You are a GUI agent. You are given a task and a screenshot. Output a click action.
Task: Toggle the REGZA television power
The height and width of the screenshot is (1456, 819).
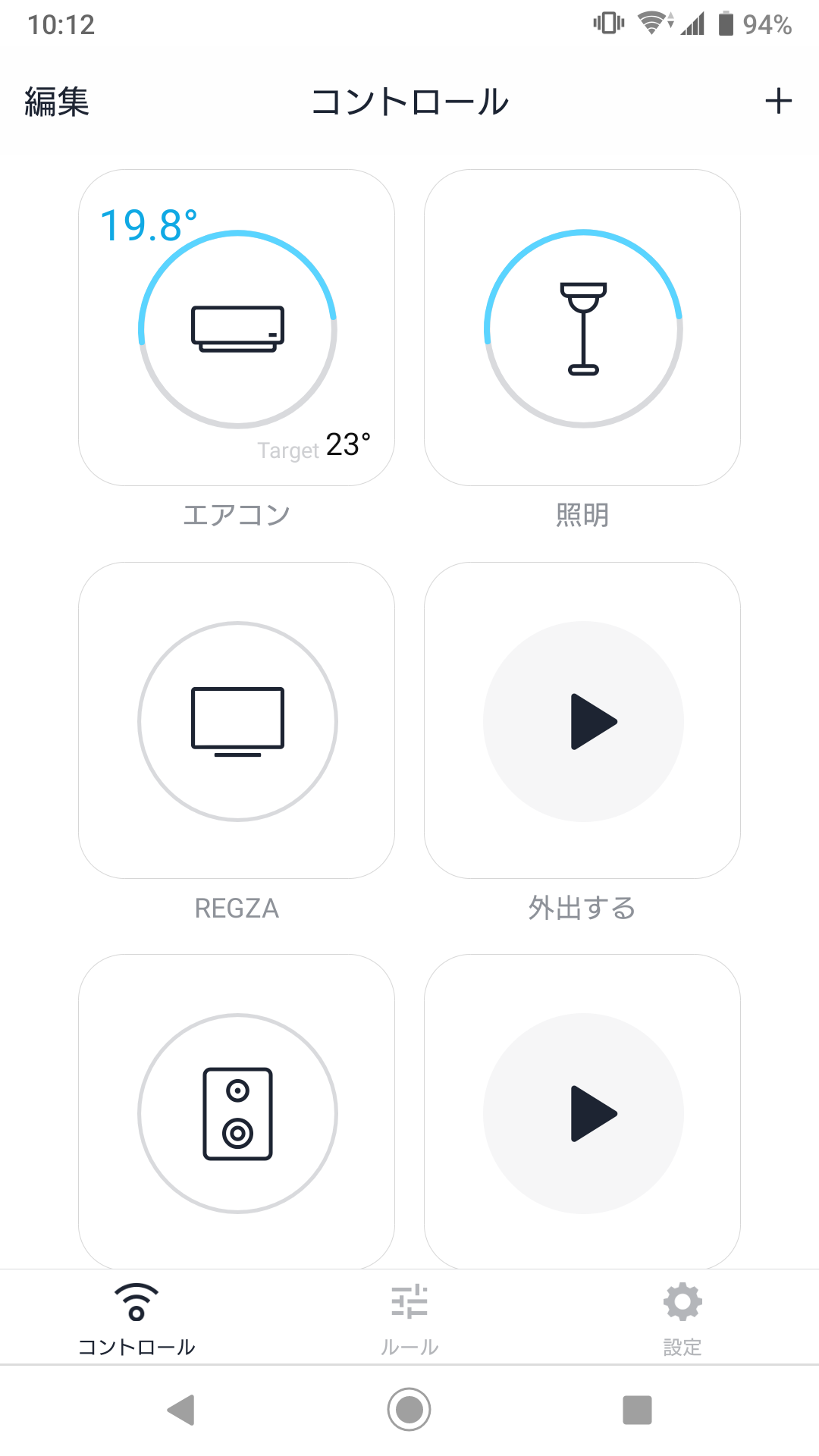237,720
